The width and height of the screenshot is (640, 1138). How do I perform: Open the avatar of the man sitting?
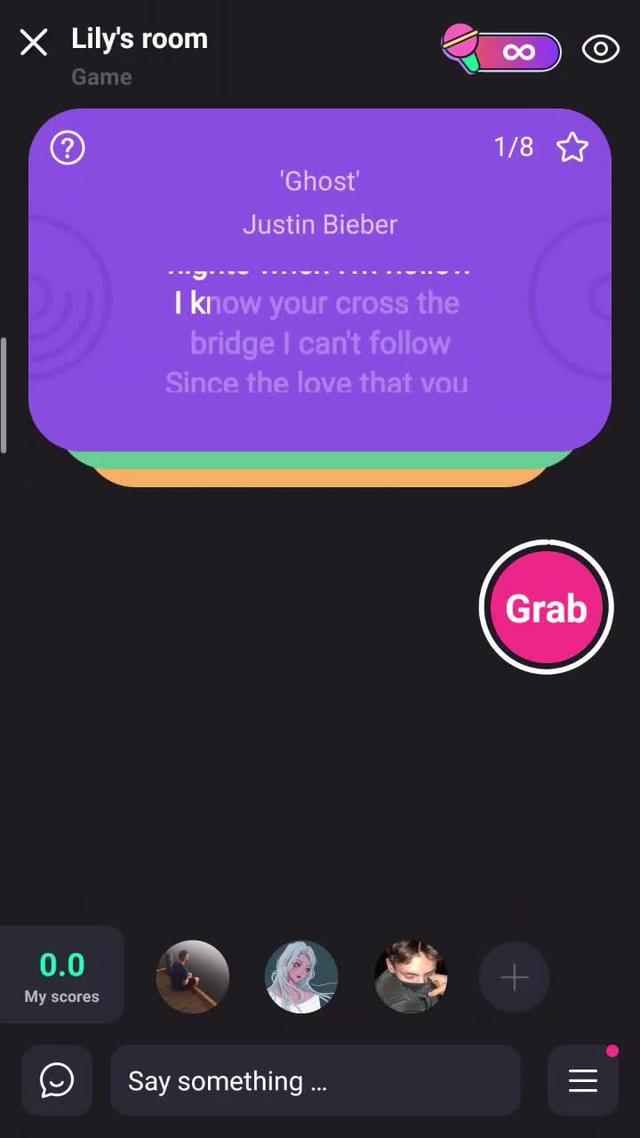tap(192, 977)
